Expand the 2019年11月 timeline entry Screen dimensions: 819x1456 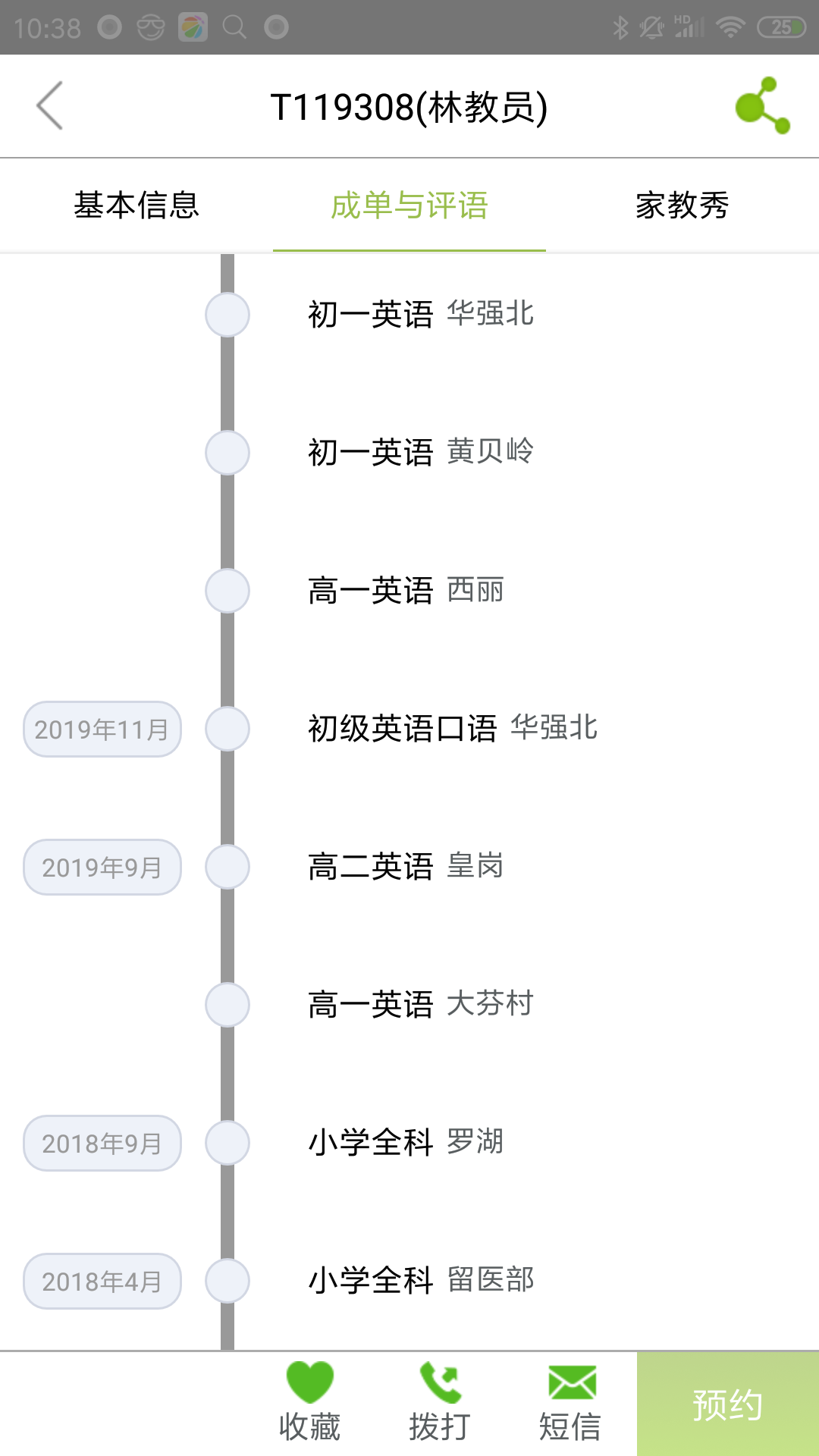(x=102, y=728)
